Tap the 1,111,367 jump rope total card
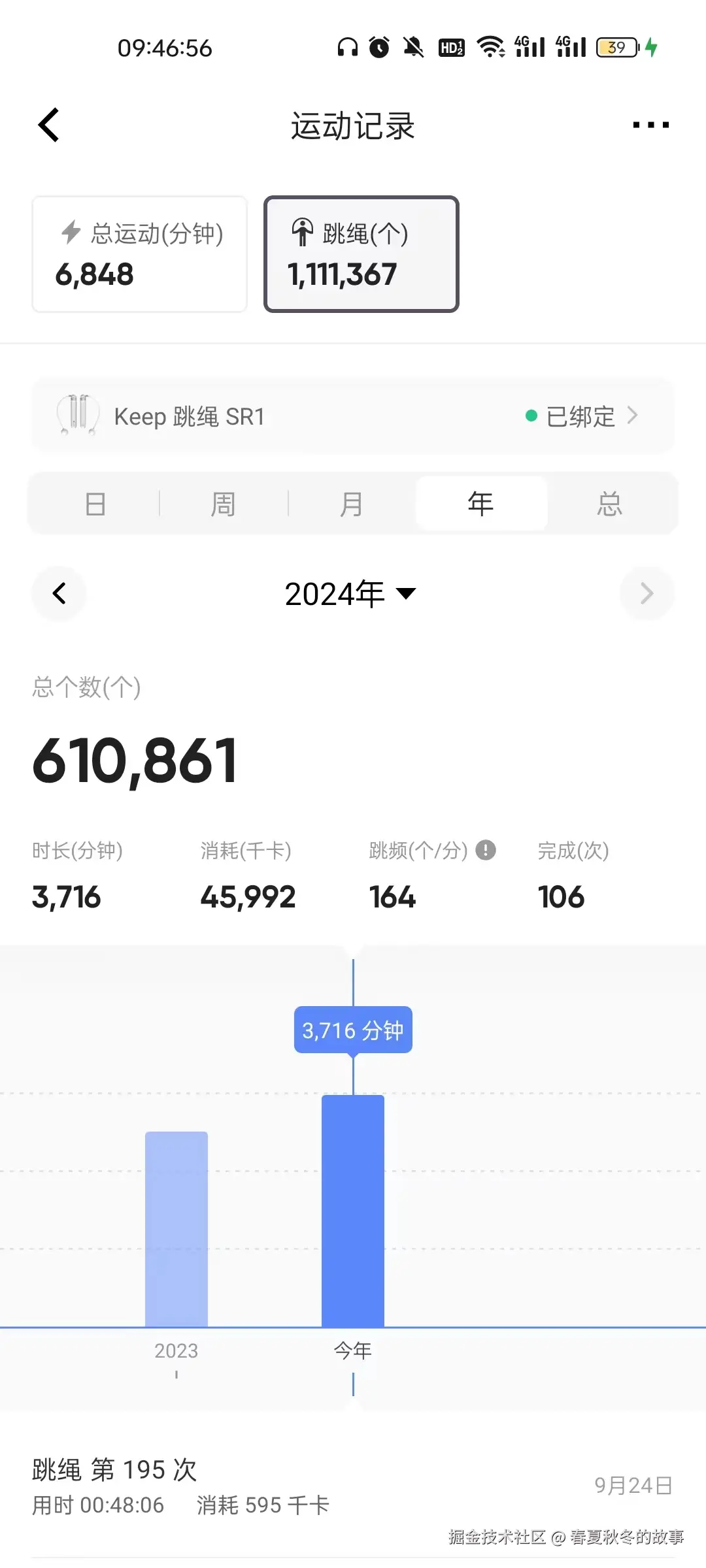The height and width of the screenshot is (1568, 706). [x=361, y=255]
